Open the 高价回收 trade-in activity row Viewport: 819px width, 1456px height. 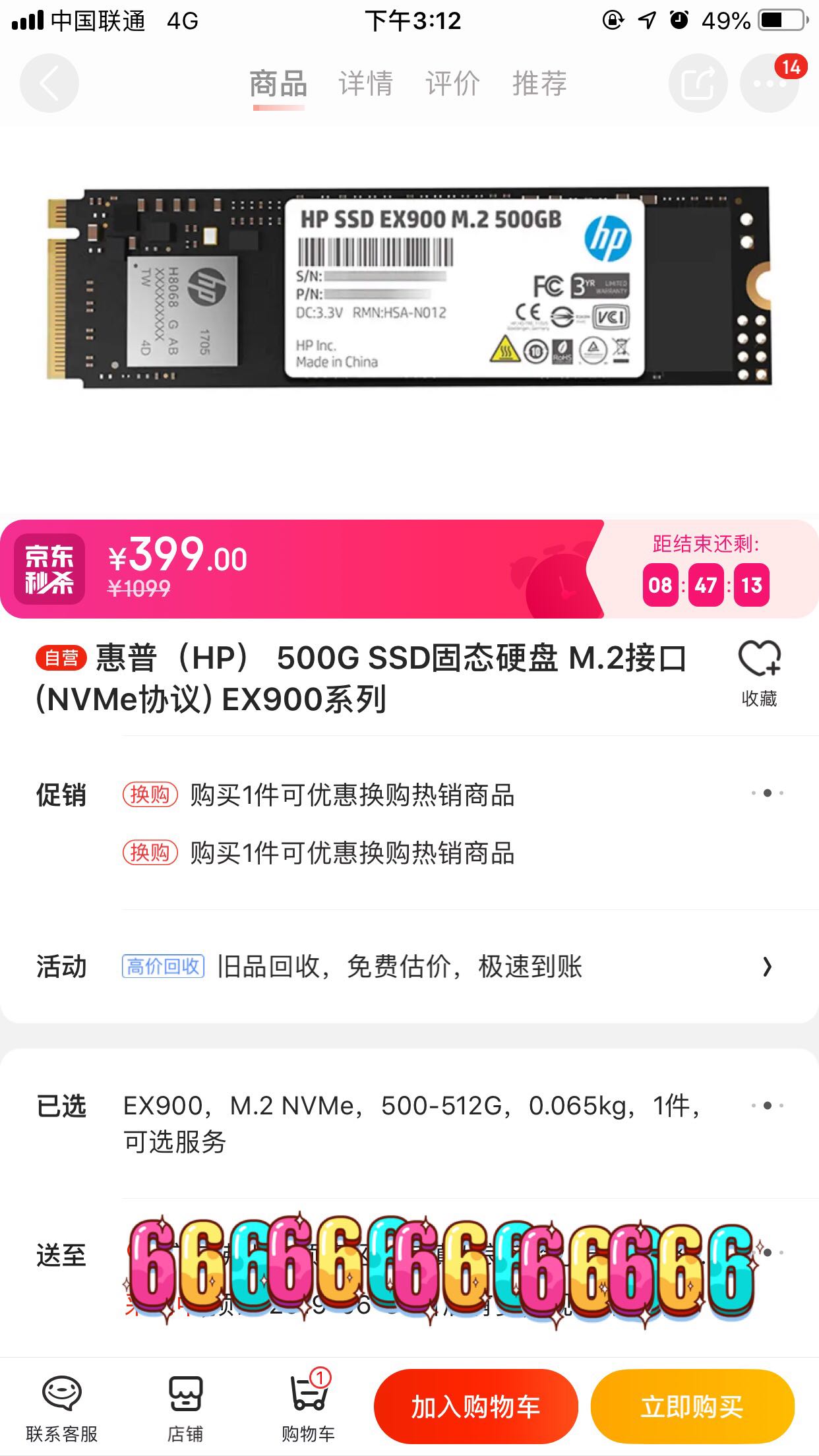coord(409,967)
